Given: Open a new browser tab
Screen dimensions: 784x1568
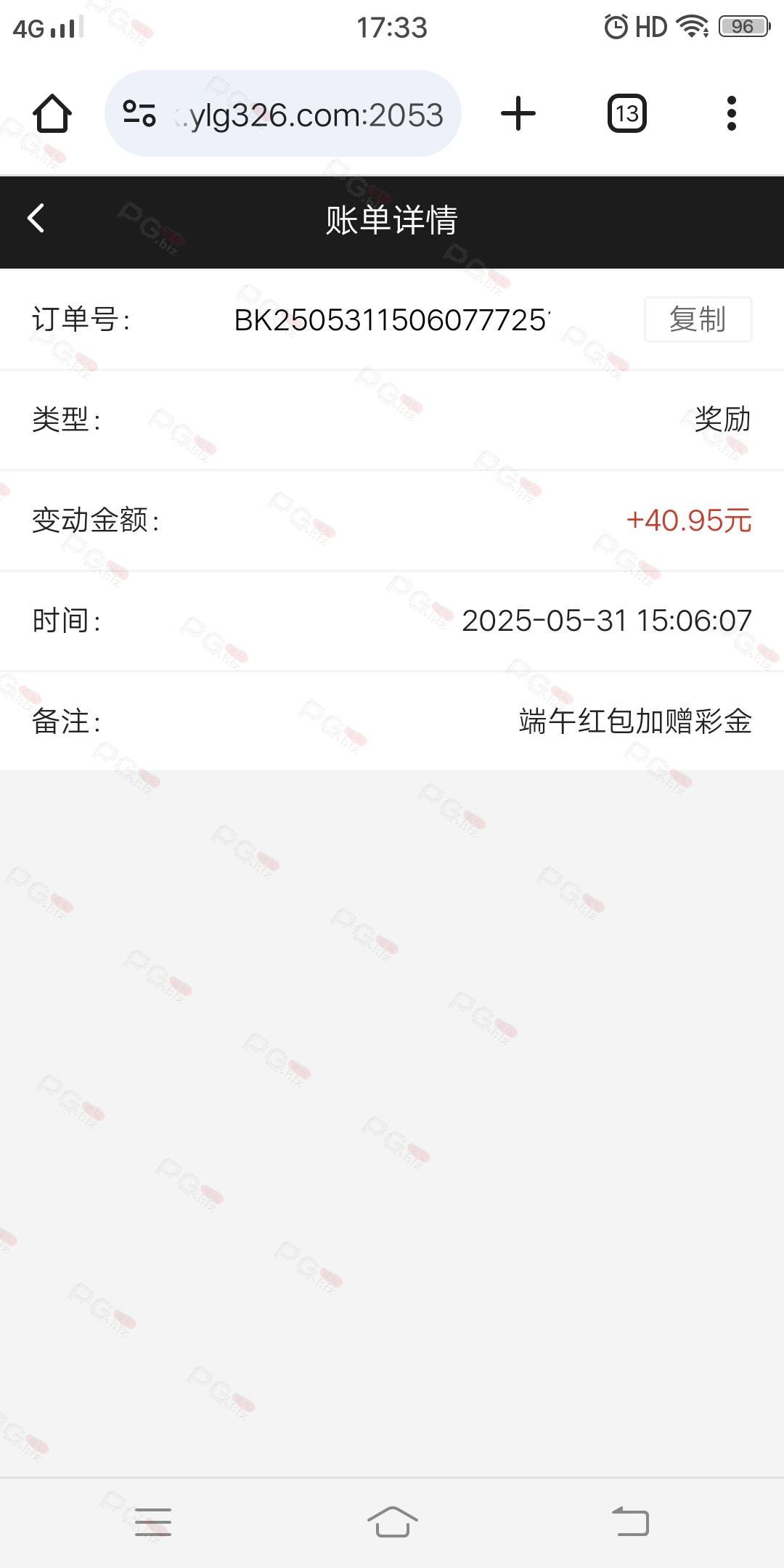Looking at the screenshot, I should (518, 114).
